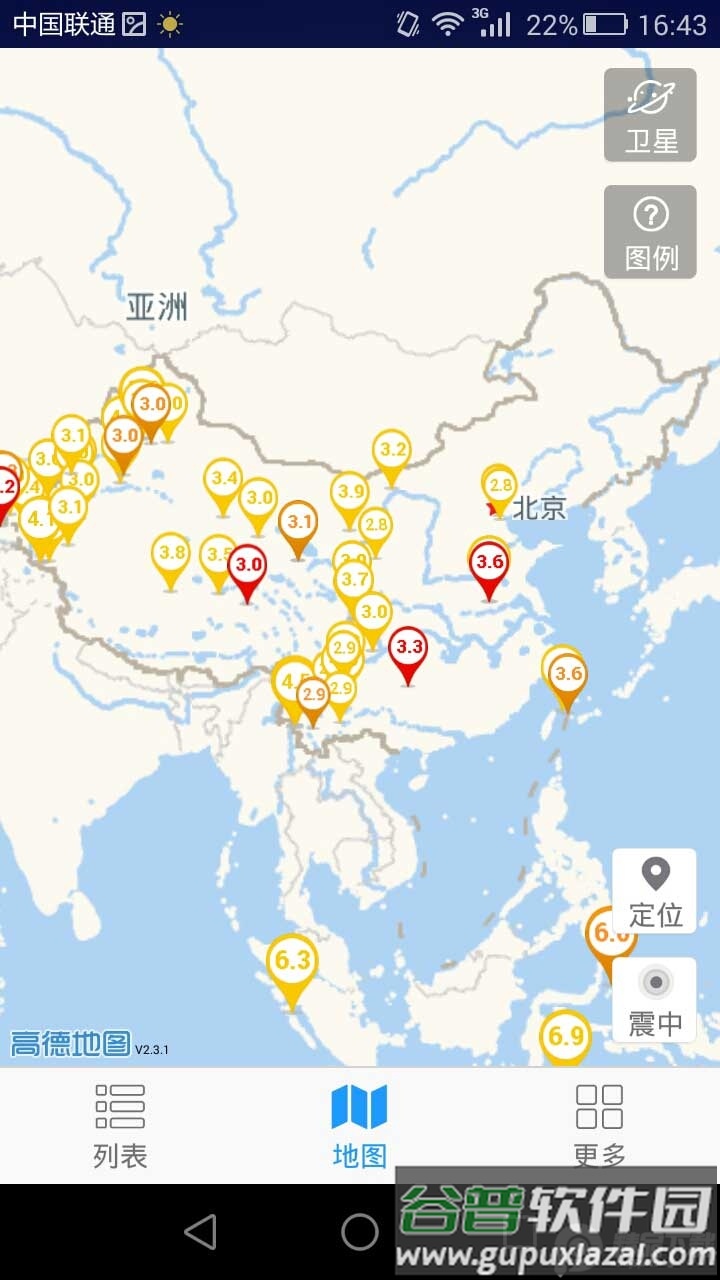The width and height of the screenshot is (720, 1280).
Task: Select the 6.3 magnitude marker near Sumatra
Action: (x=292, y=960)
